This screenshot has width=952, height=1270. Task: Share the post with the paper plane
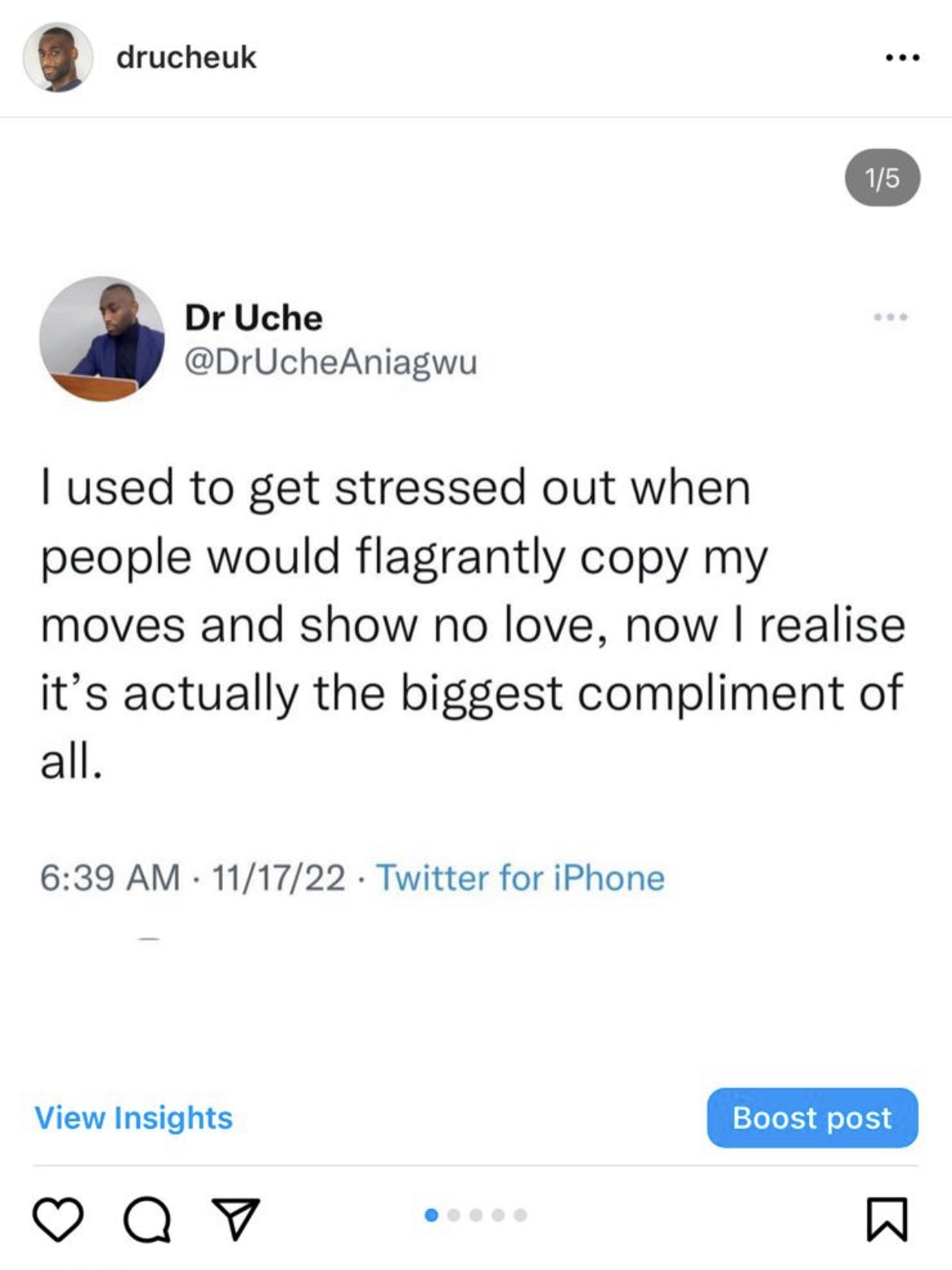(236, 1219)
